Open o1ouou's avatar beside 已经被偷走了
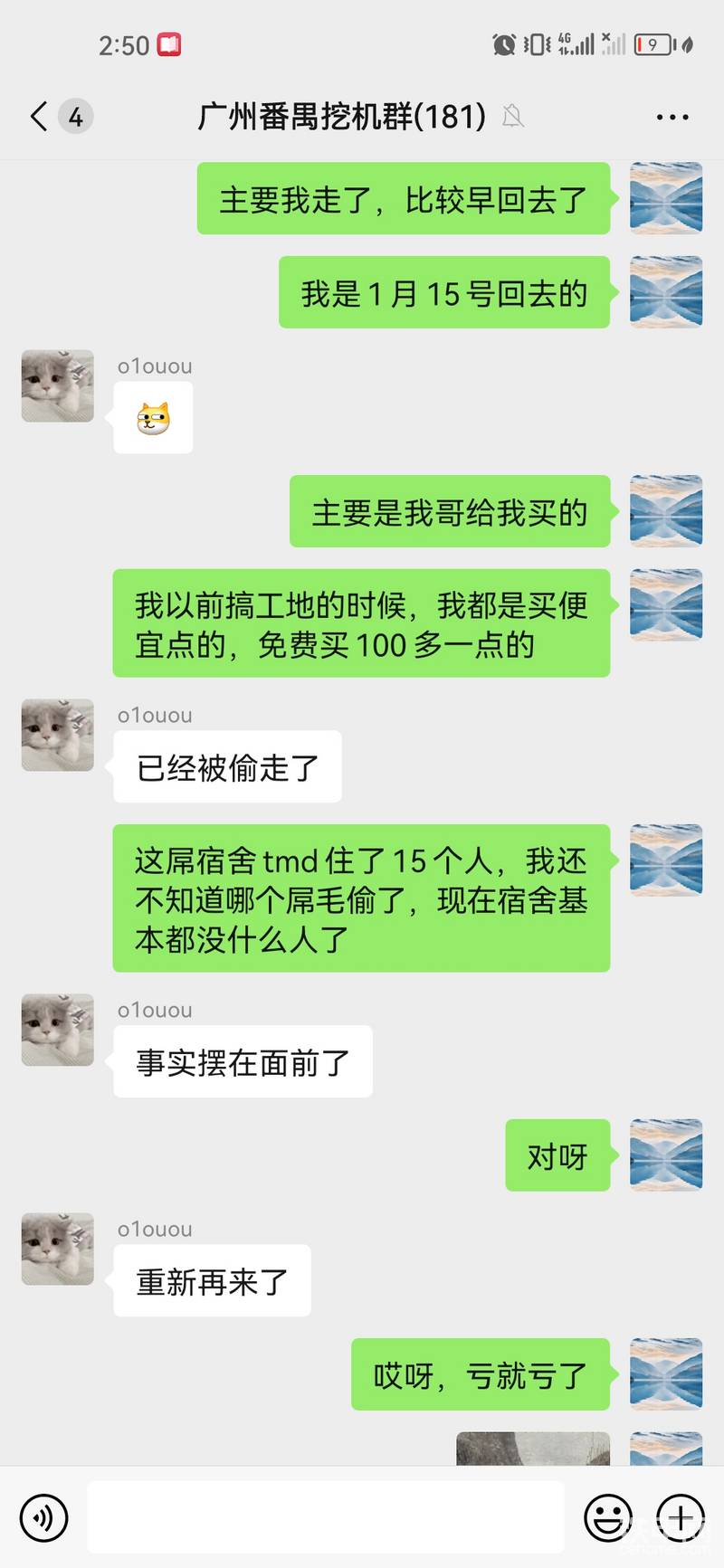The image size is (724, 1568). click(x=58, y=735)
